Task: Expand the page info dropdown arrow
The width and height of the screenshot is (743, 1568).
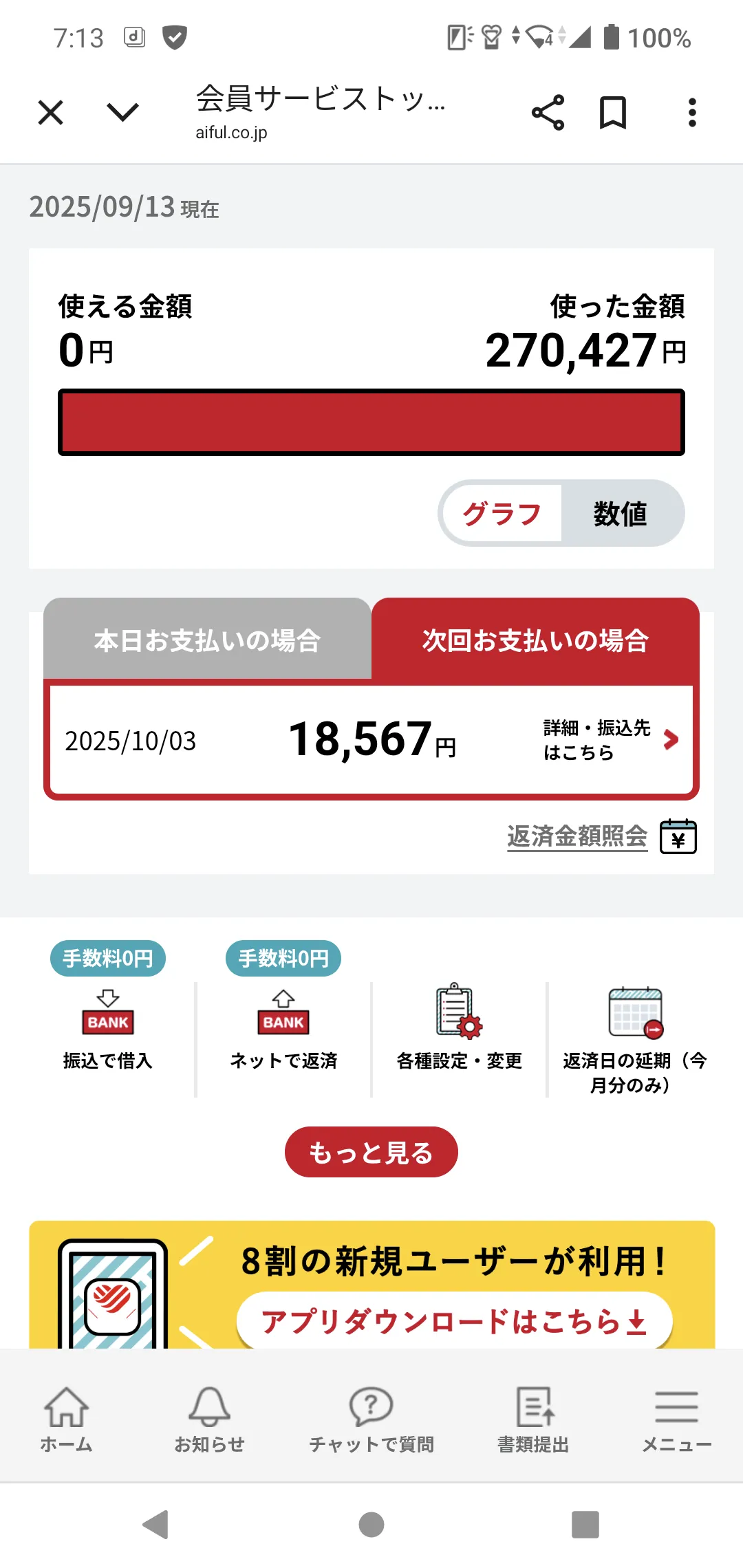Action: click(x=123, y=112)
